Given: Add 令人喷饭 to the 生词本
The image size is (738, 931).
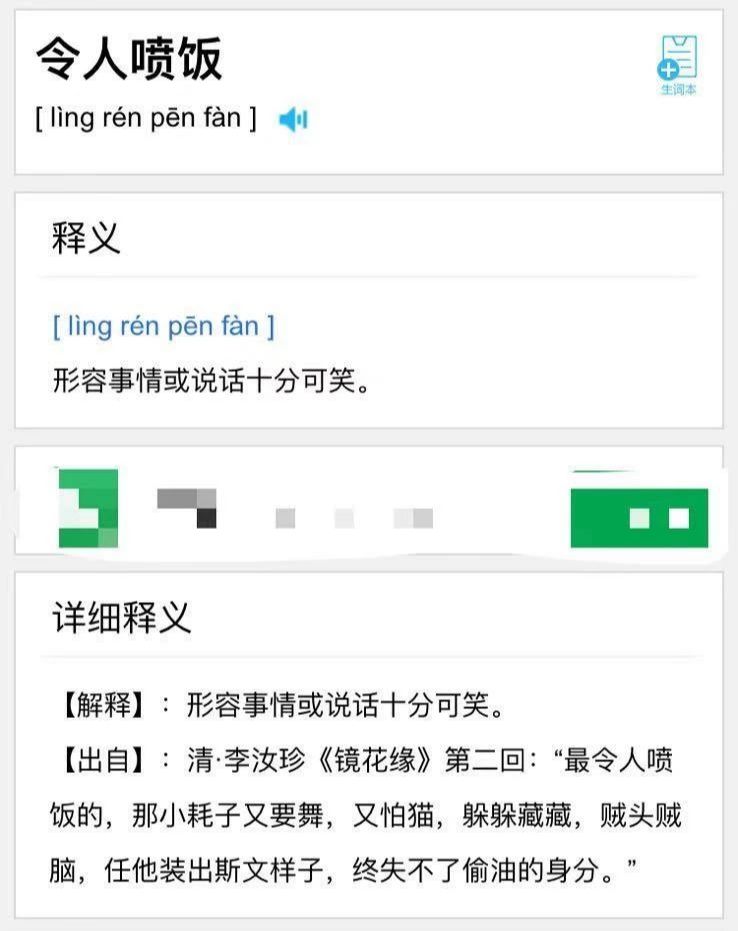Looking at the screenshot, I should (x=678, y=64).
